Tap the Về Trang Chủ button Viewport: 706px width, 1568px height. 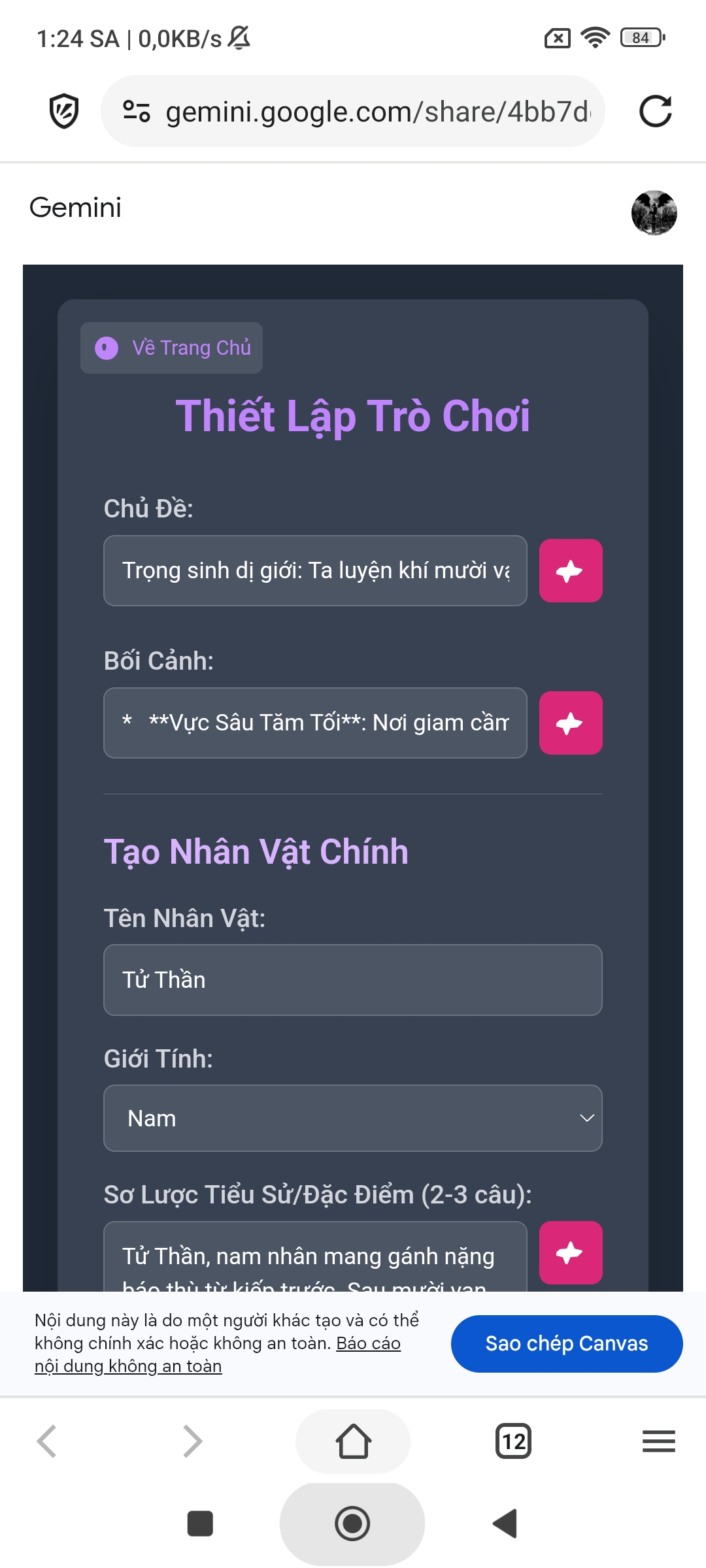(172, 348)
